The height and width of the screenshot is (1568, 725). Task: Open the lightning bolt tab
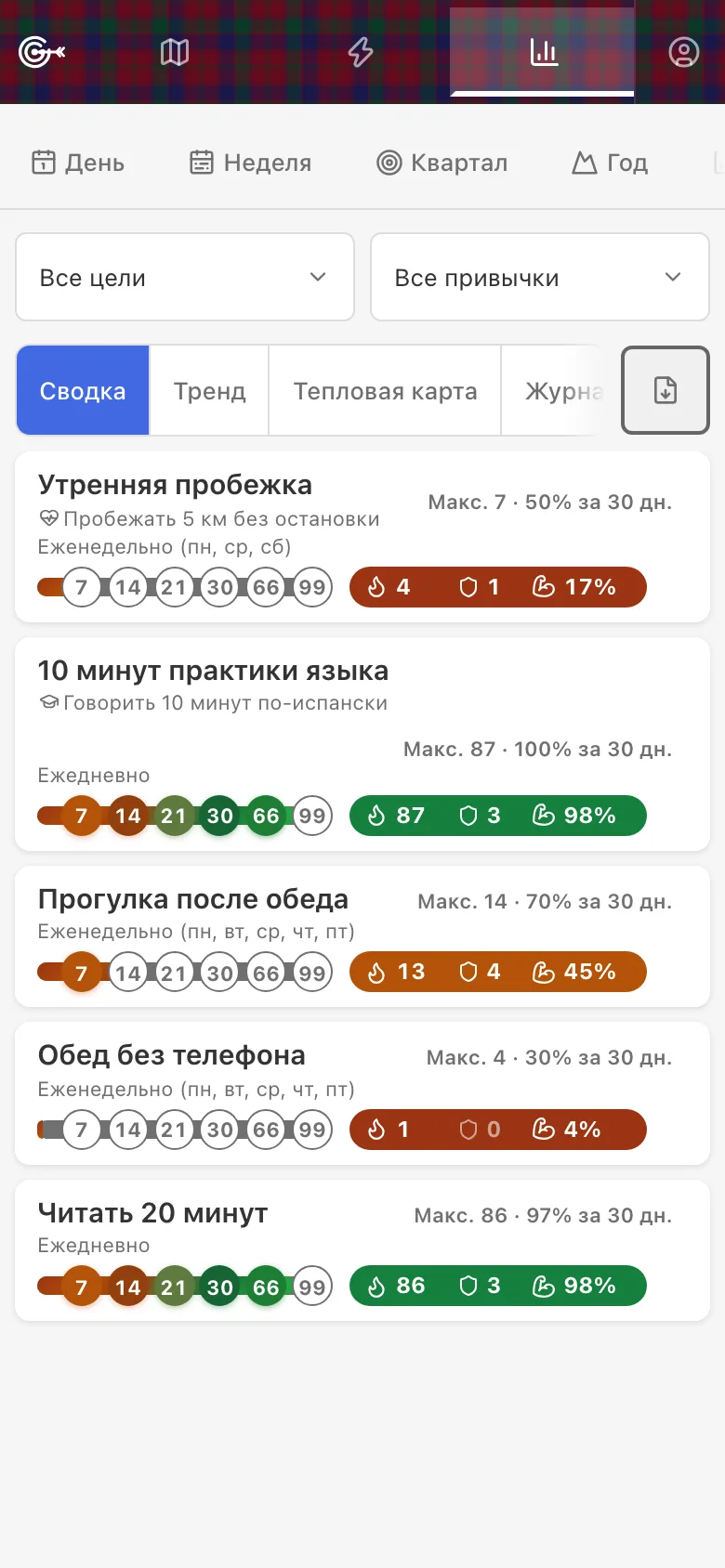[x=361, y=52]
